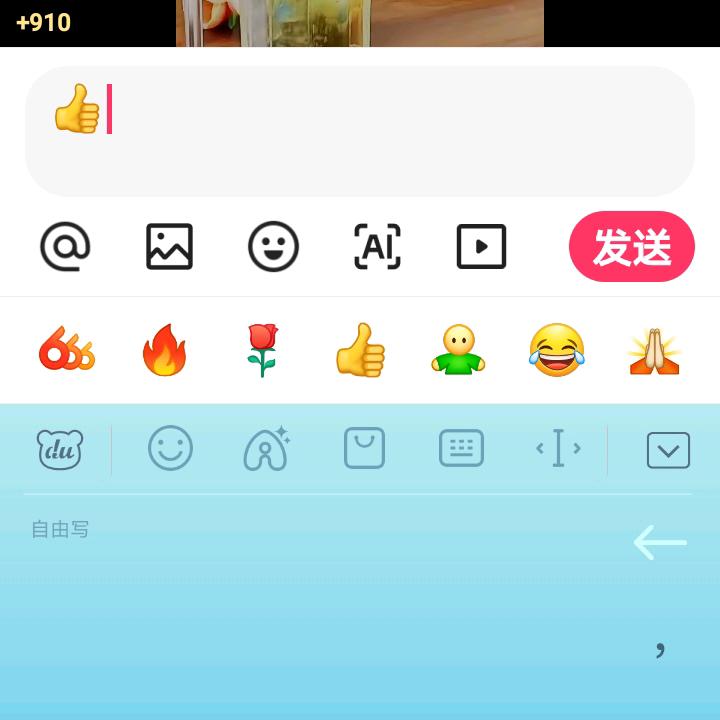Attach a video clip to the comment
This screenshot has width=720, height=720.
[x=481, y=246]
